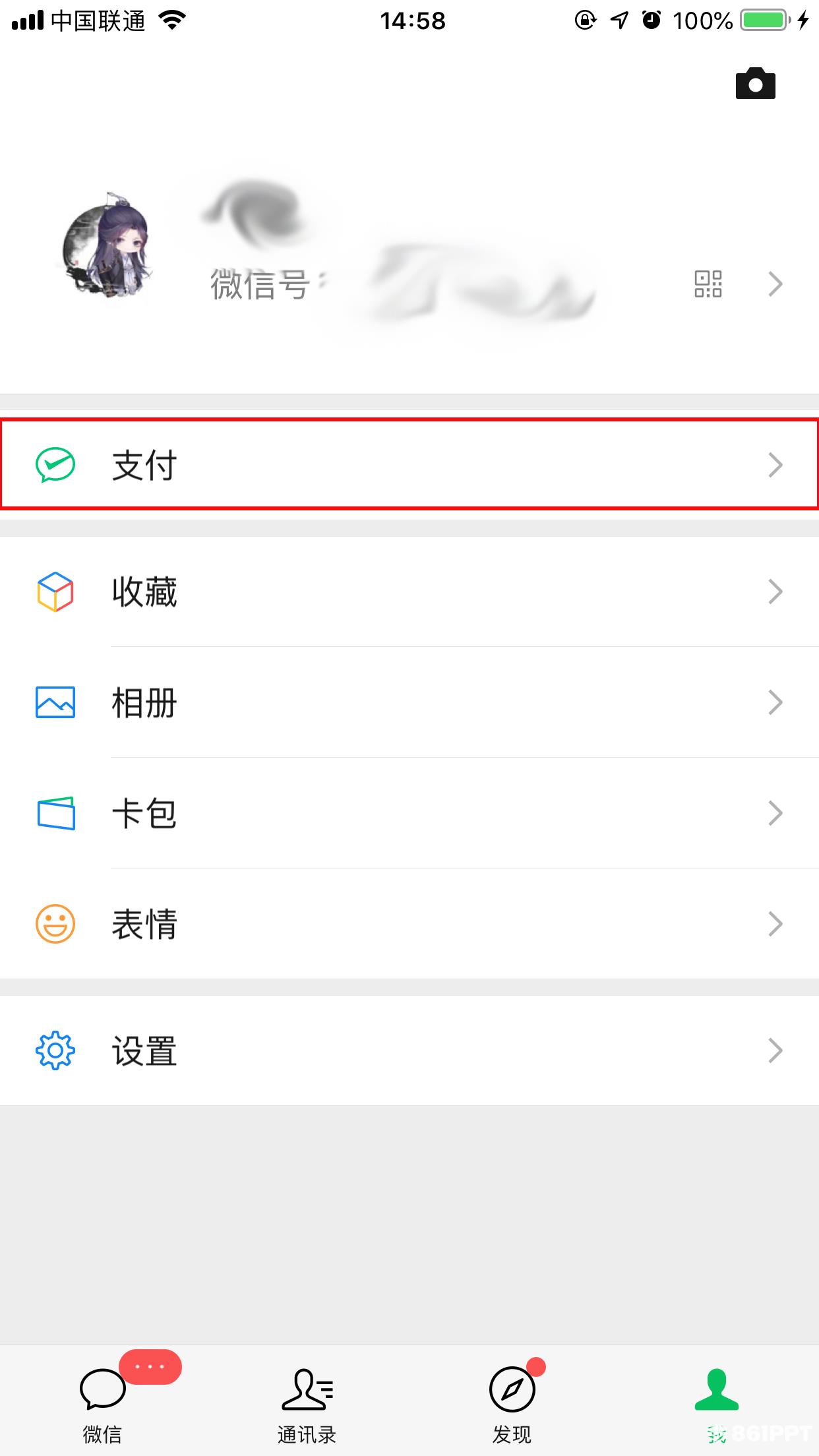The height and width of the screenshot is (1456, 819).
Task: Open 卡包 card wallet
Action: tap(409, 813)
